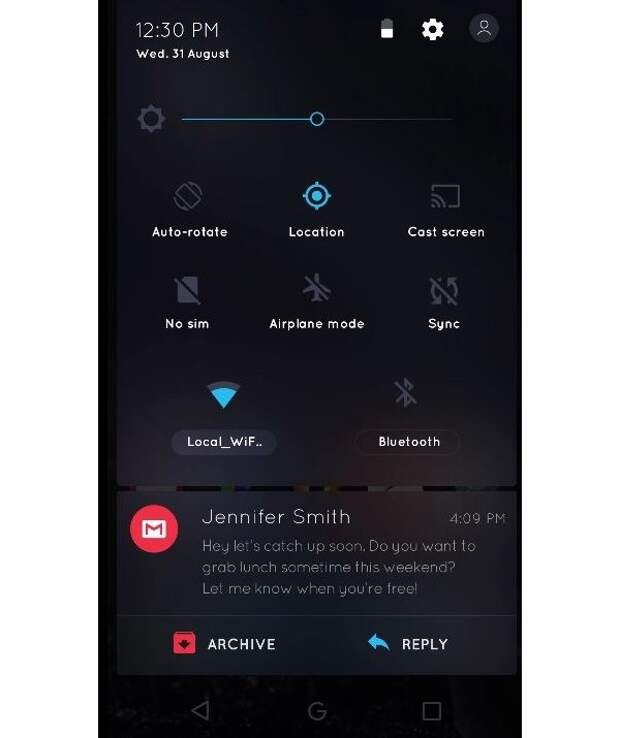Open Cast screen
The height and width of the screenshot is (738, 620).
coord(445,196)
